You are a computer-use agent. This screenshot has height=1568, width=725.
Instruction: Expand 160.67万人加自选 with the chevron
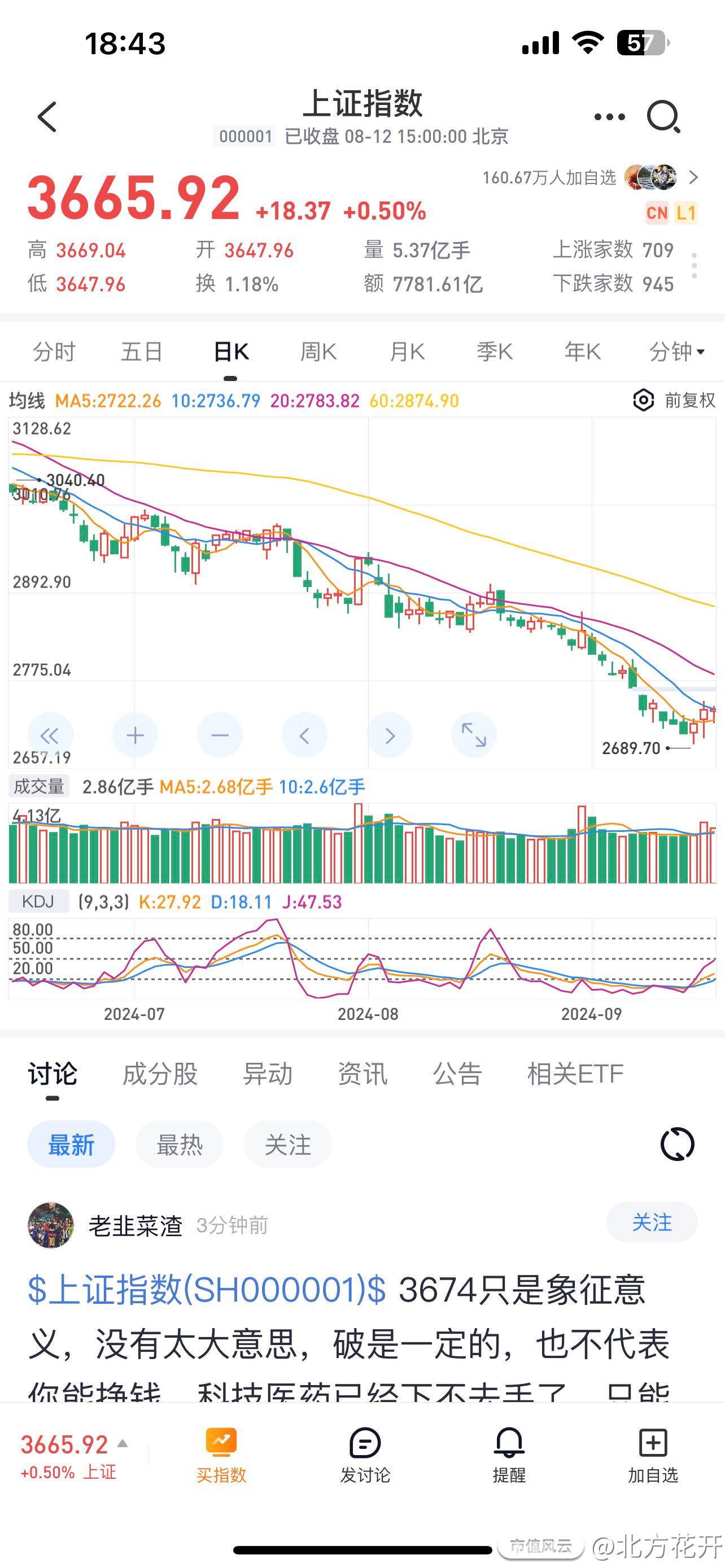694,178
